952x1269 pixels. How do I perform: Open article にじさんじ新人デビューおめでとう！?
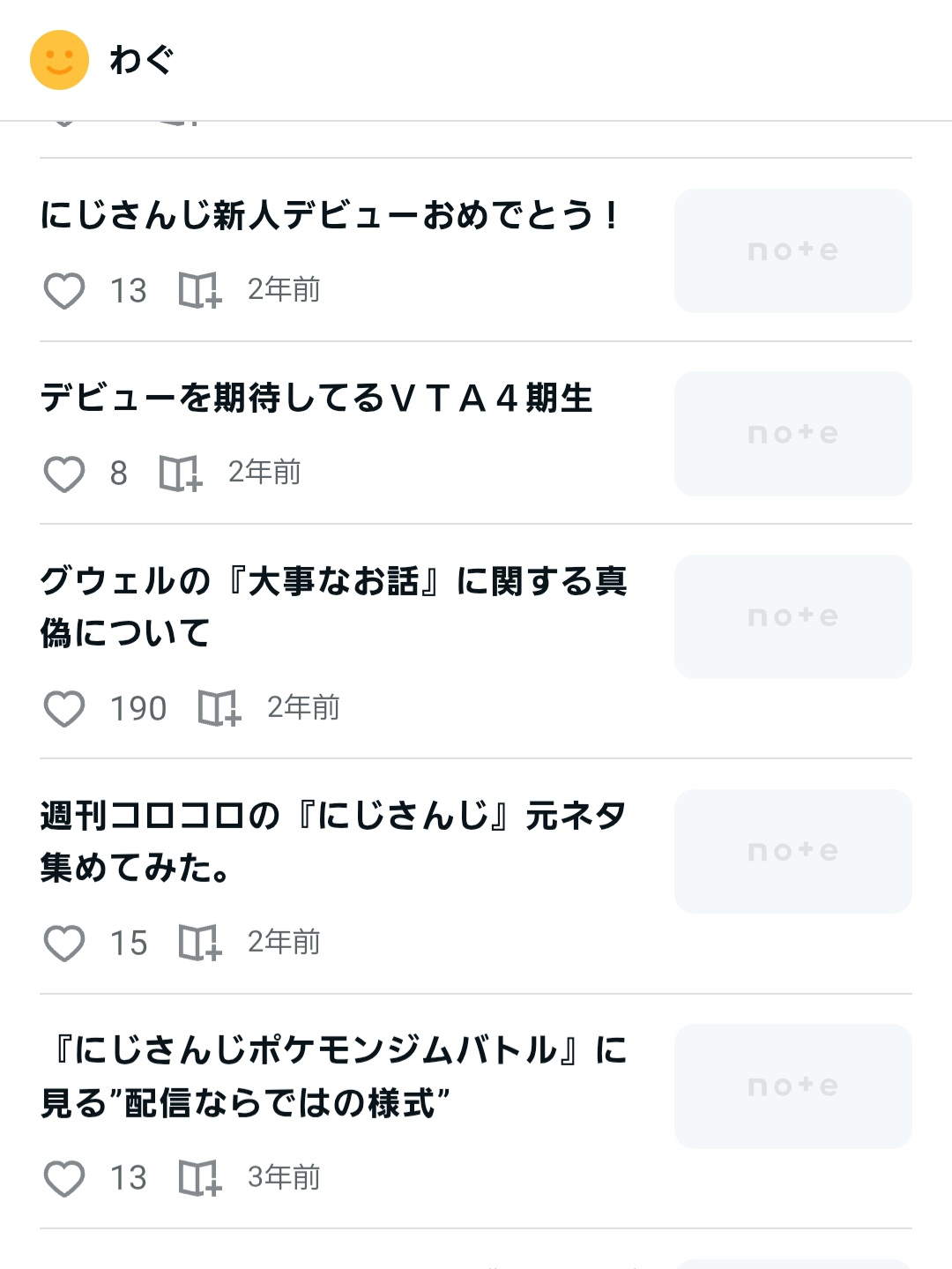click(x=331, y=215)
